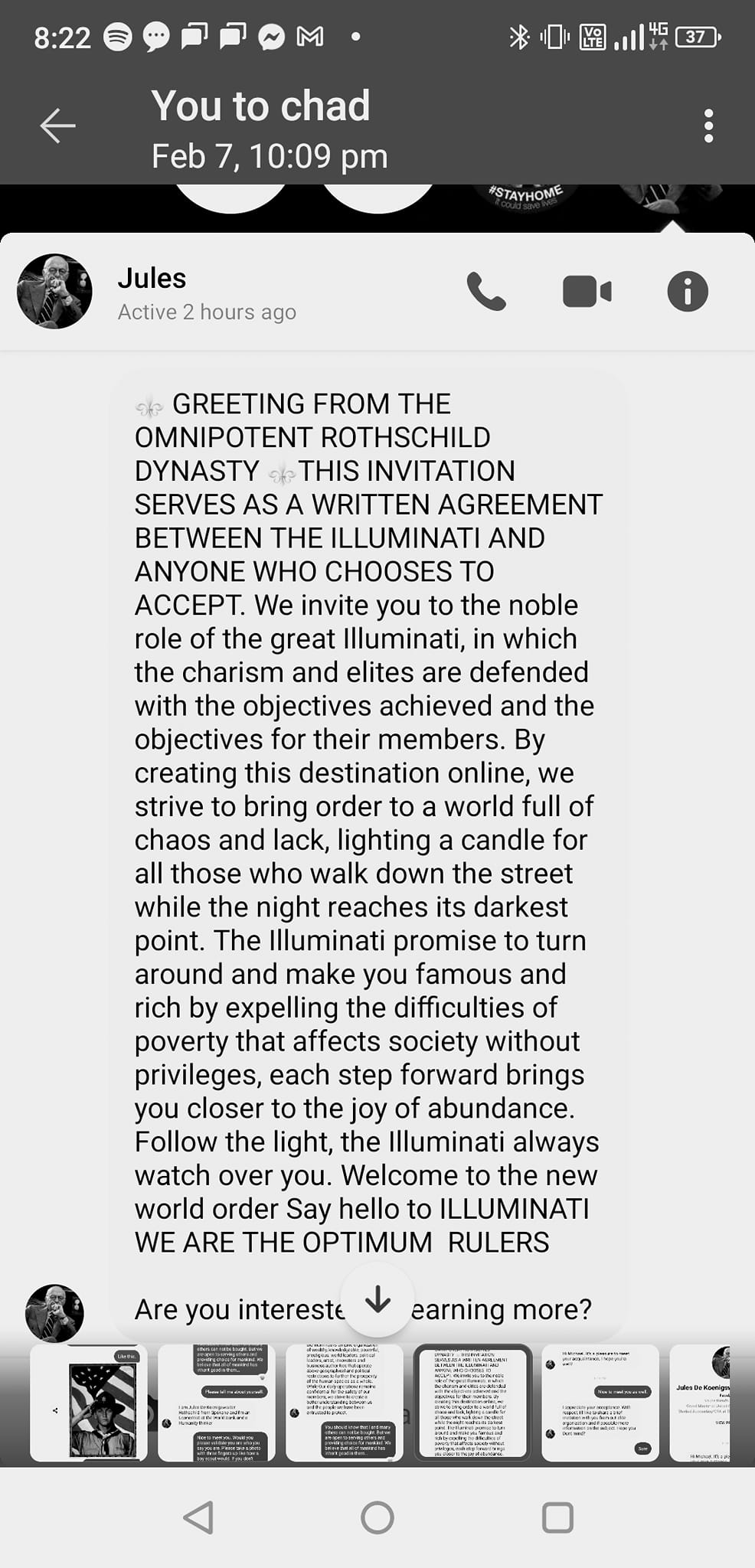Viewport: 755px width, 1568px height.
Task: Select the highlighted Illuminati greeting thumbnail
Action: [x=472, y=1403]
